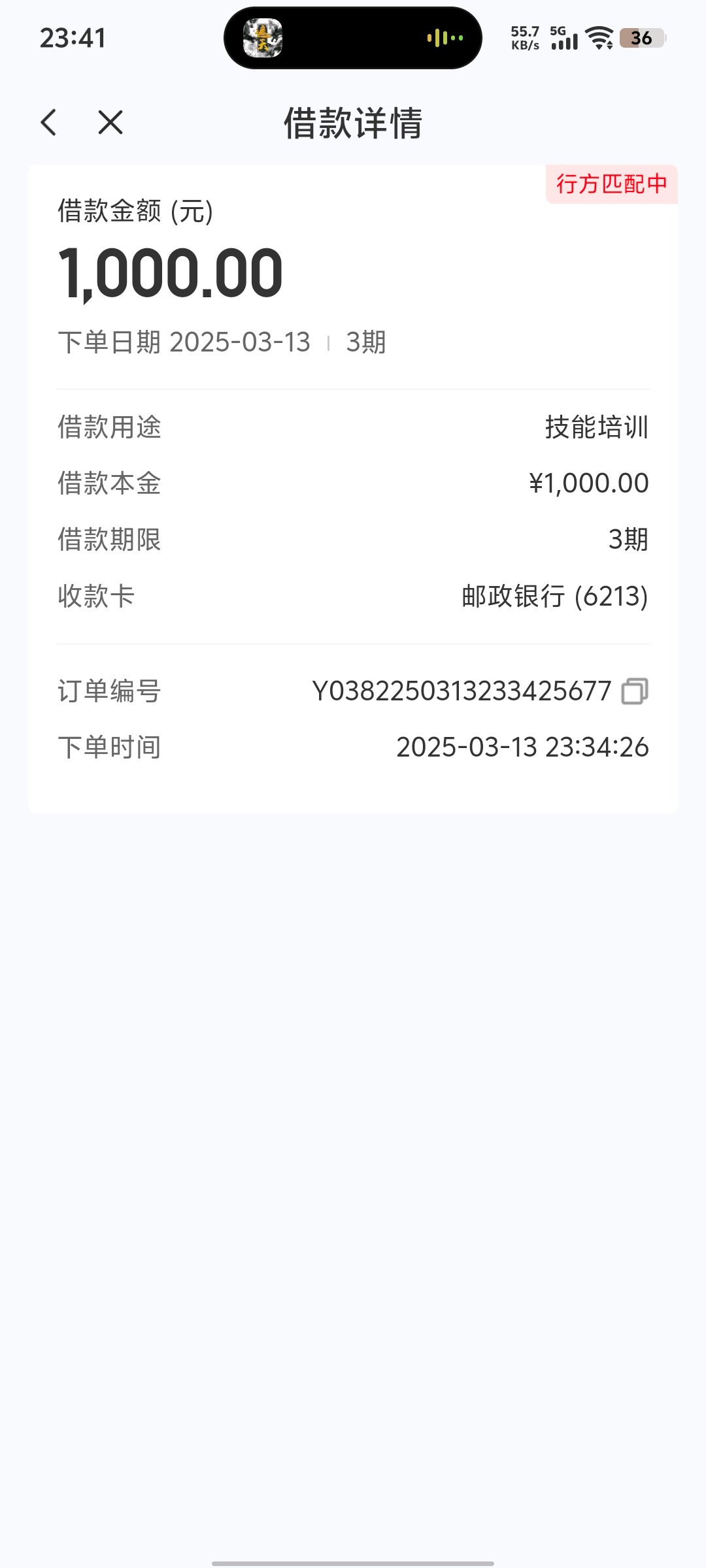Close the loan details page
The width and height of the screenshot is (706, 1568).
pos(110,122)
